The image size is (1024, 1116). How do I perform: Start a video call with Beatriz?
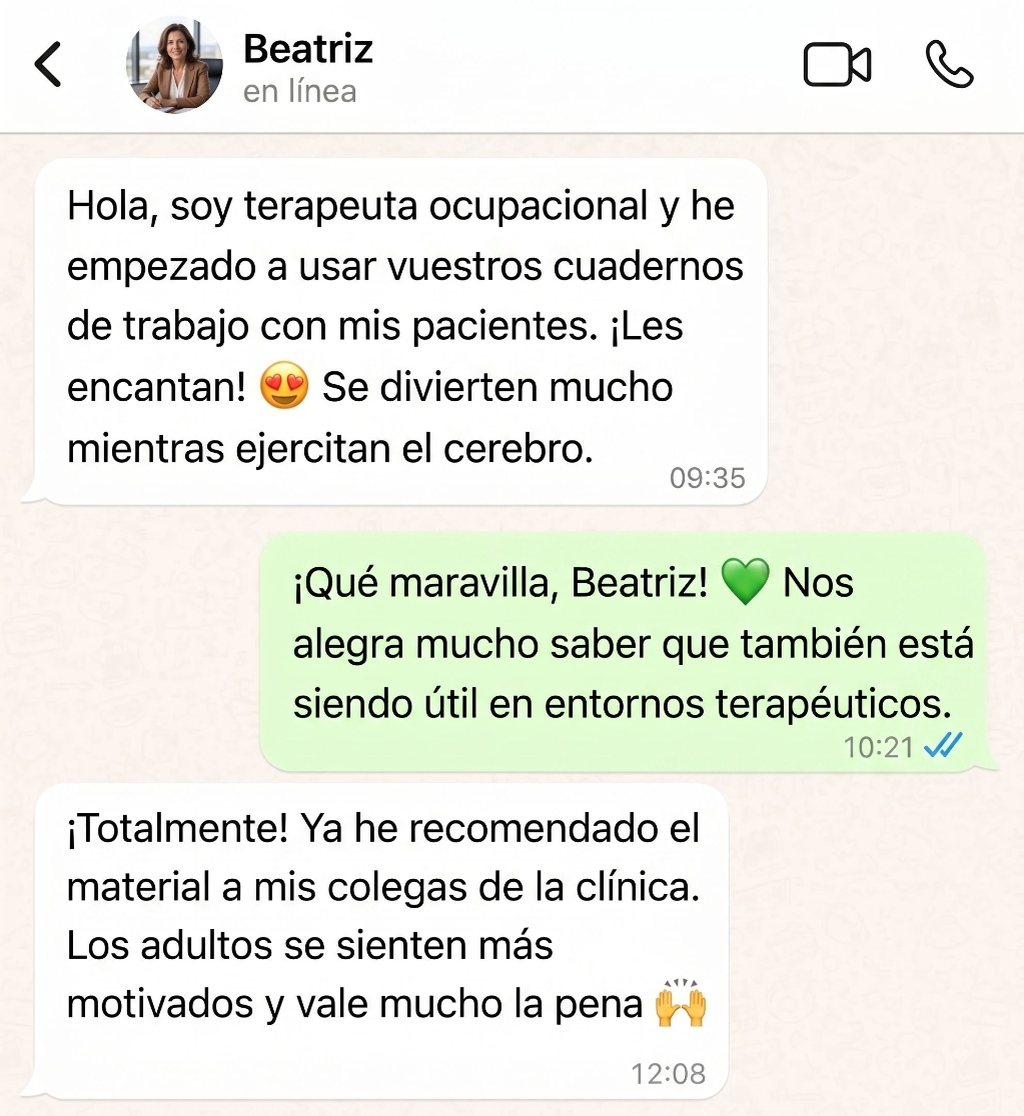pyautogui.click(x=837, y=65)
